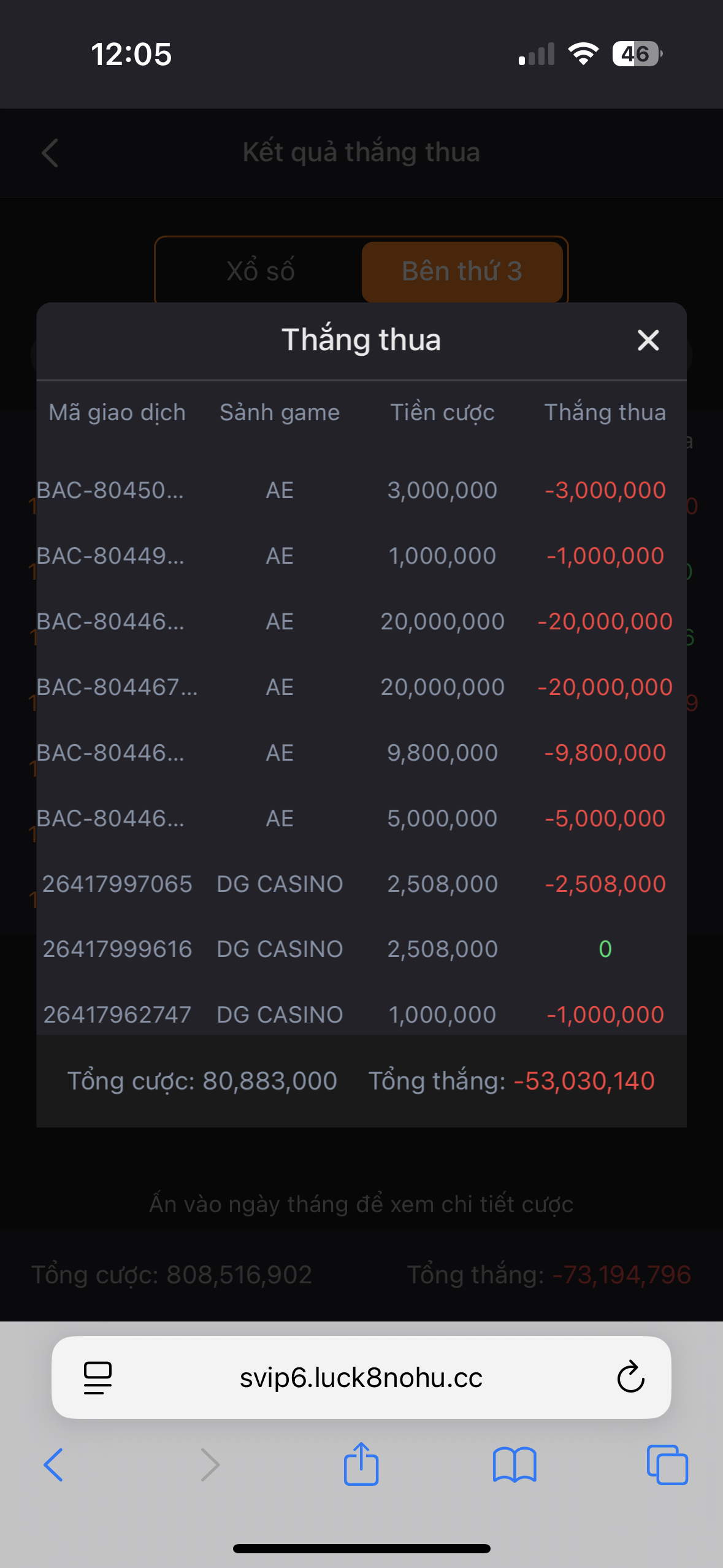
Task: Go back to the previous browser page
Action: click(54, 1465)
